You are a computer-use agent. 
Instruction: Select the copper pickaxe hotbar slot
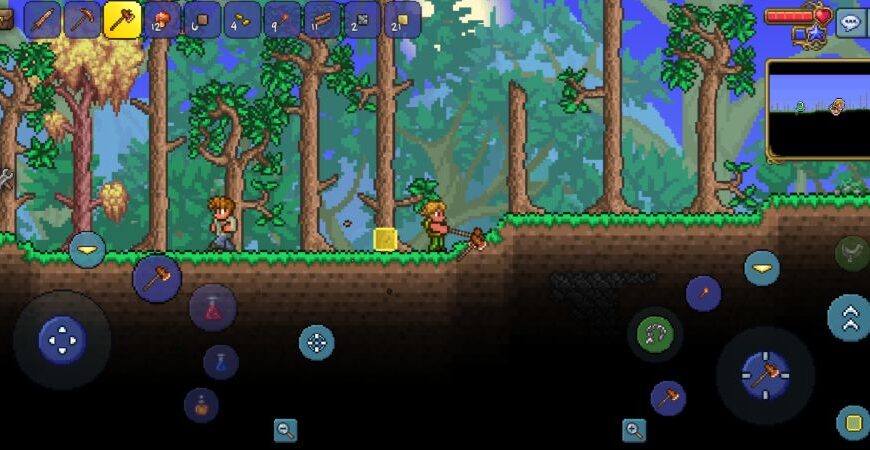point(82,19)
